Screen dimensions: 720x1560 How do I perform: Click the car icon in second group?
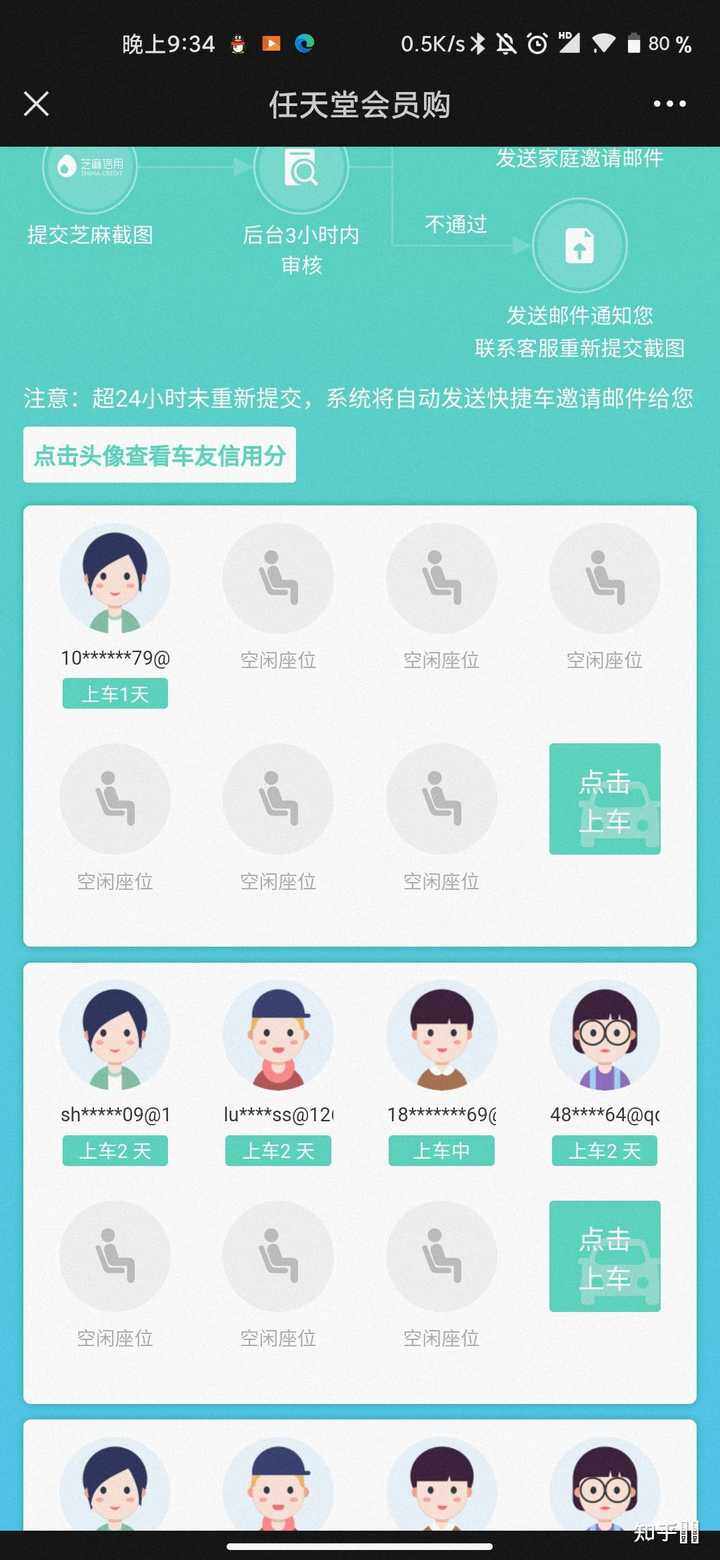(x=604, y=1257)
